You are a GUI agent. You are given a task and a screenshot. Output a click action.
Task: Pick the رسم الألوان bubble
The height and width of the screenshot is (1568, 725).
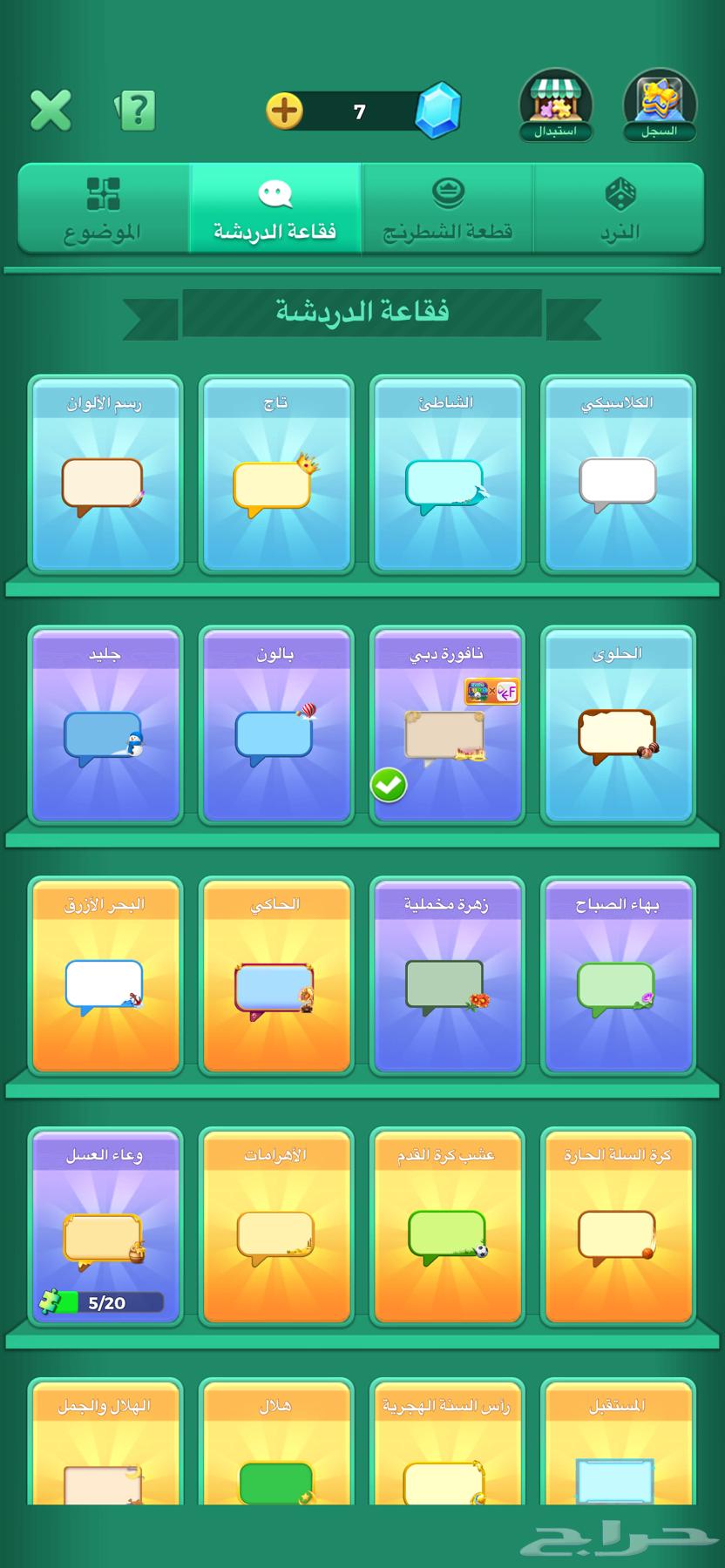(105, 475)
